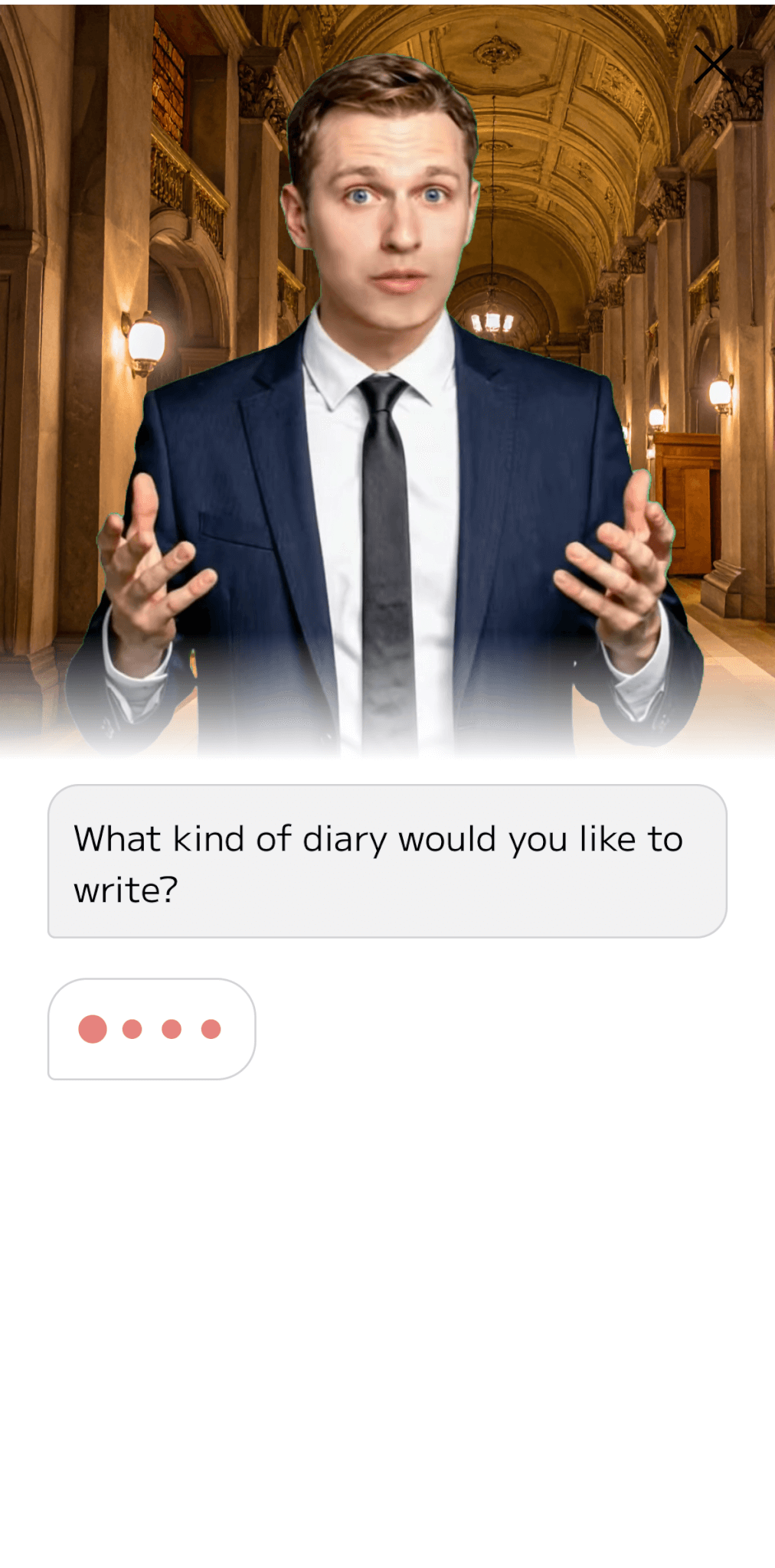Close the diary chat screen

[x=713, y=64]
